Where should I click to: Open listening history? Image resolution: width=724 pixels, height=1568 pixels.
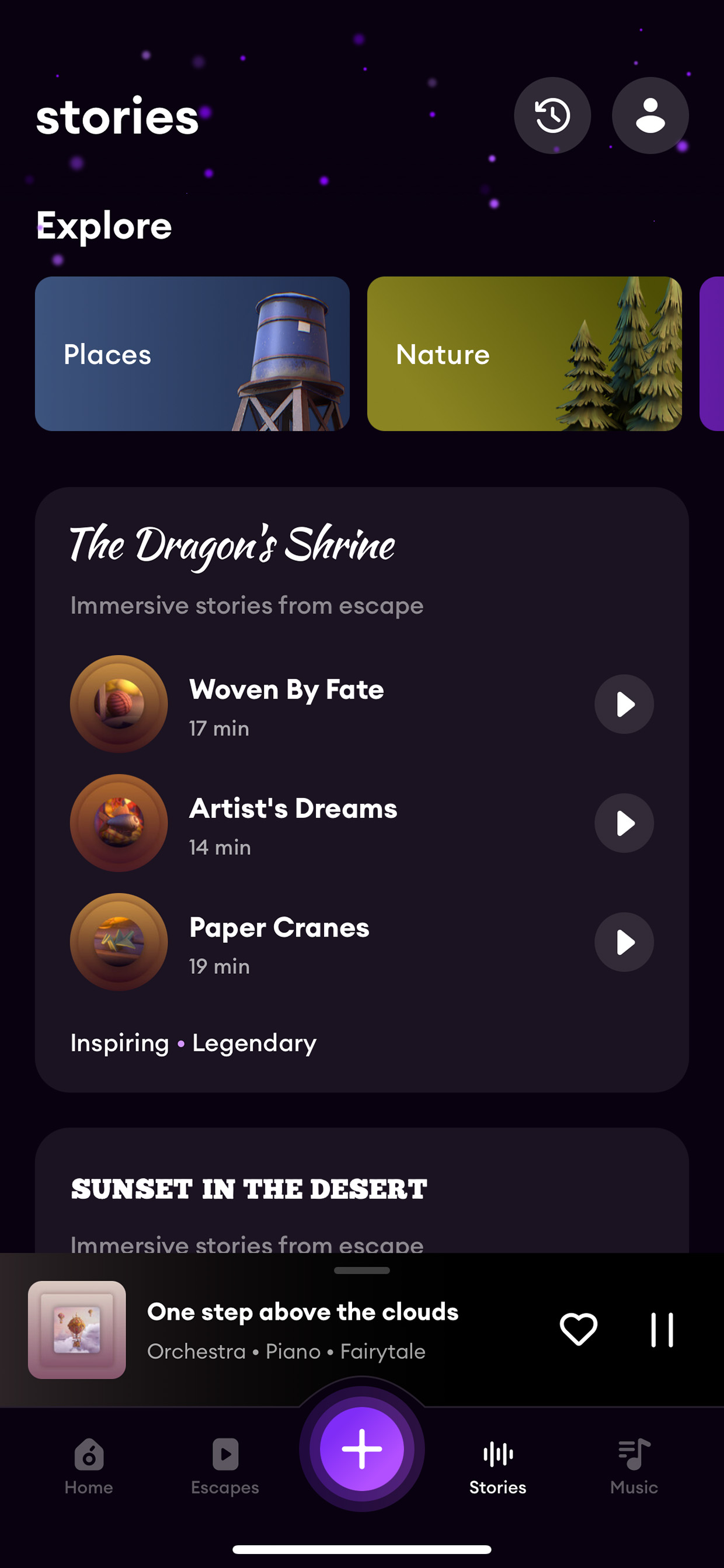[552, 116]
